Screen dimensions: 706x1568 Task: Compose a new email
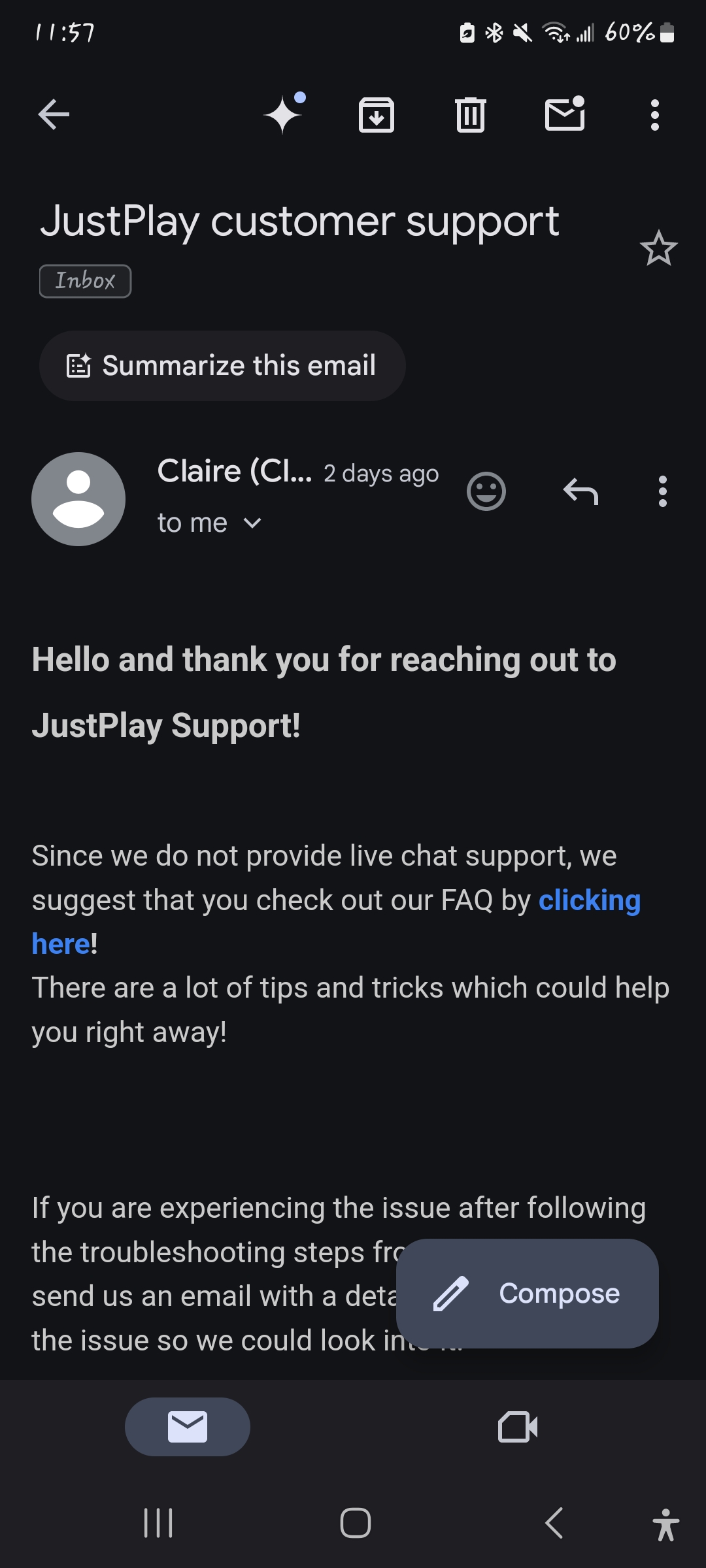coord(528,1294)
